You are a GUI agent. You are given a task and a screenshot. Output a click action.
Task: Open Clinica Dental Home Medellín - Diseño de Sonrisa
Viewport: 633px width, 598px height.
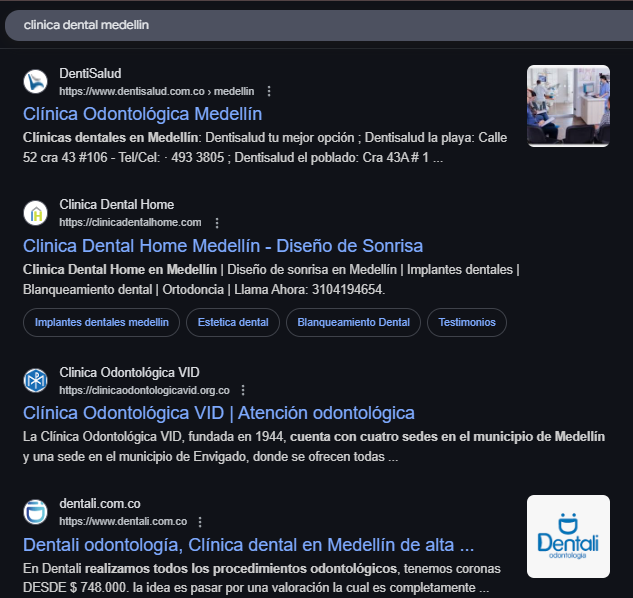pos(222,246)
